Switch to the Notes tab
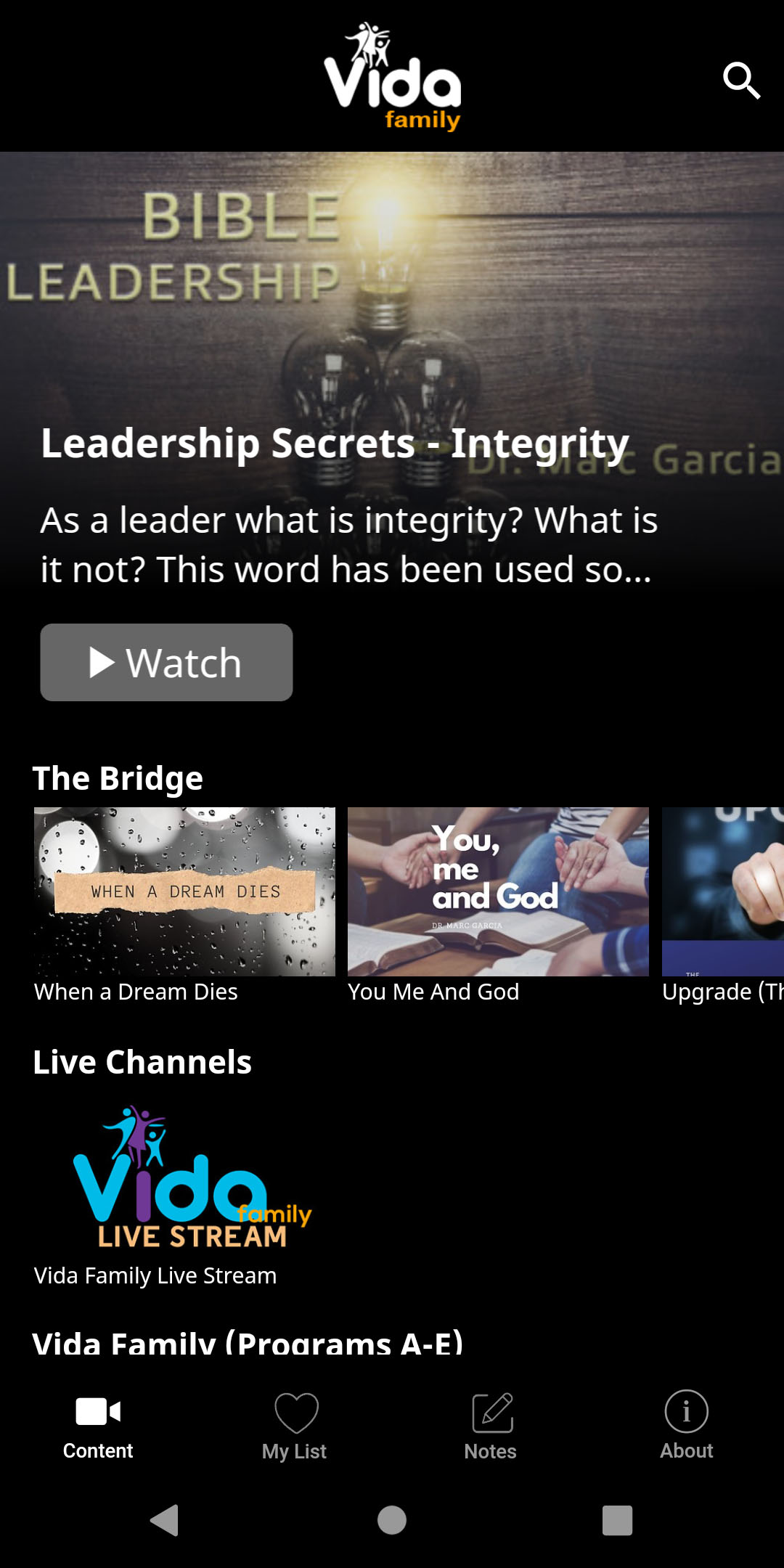Screen dimensions: 784x1568 pyautogui.click(x=491, y=1426)
